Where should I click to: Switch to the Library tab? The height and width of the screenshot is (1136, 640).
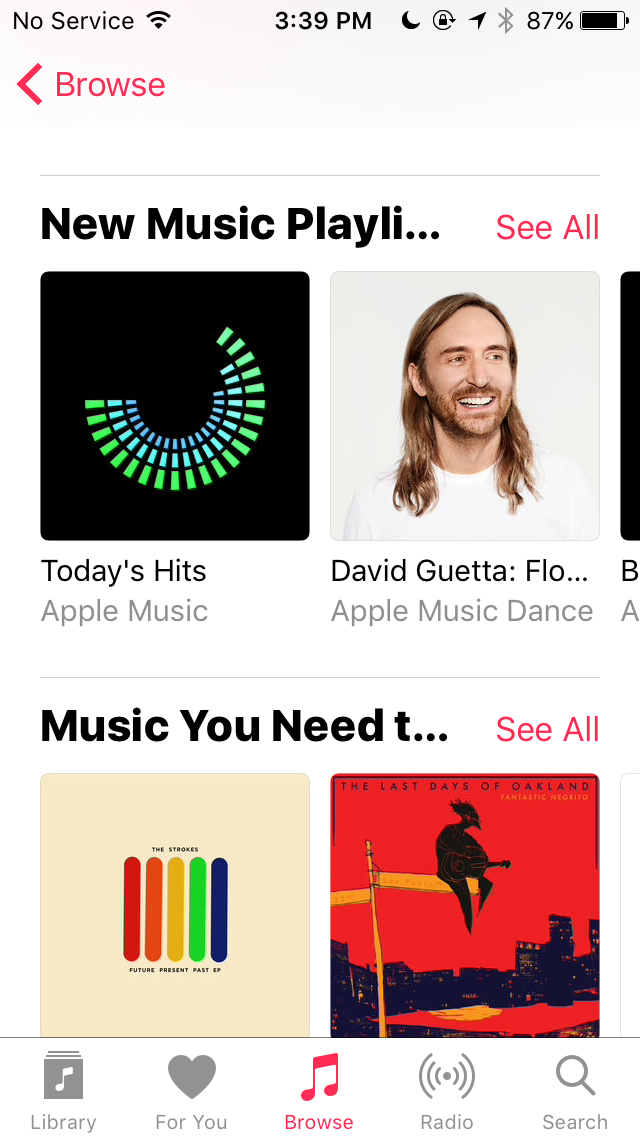tap(63, 1090)
